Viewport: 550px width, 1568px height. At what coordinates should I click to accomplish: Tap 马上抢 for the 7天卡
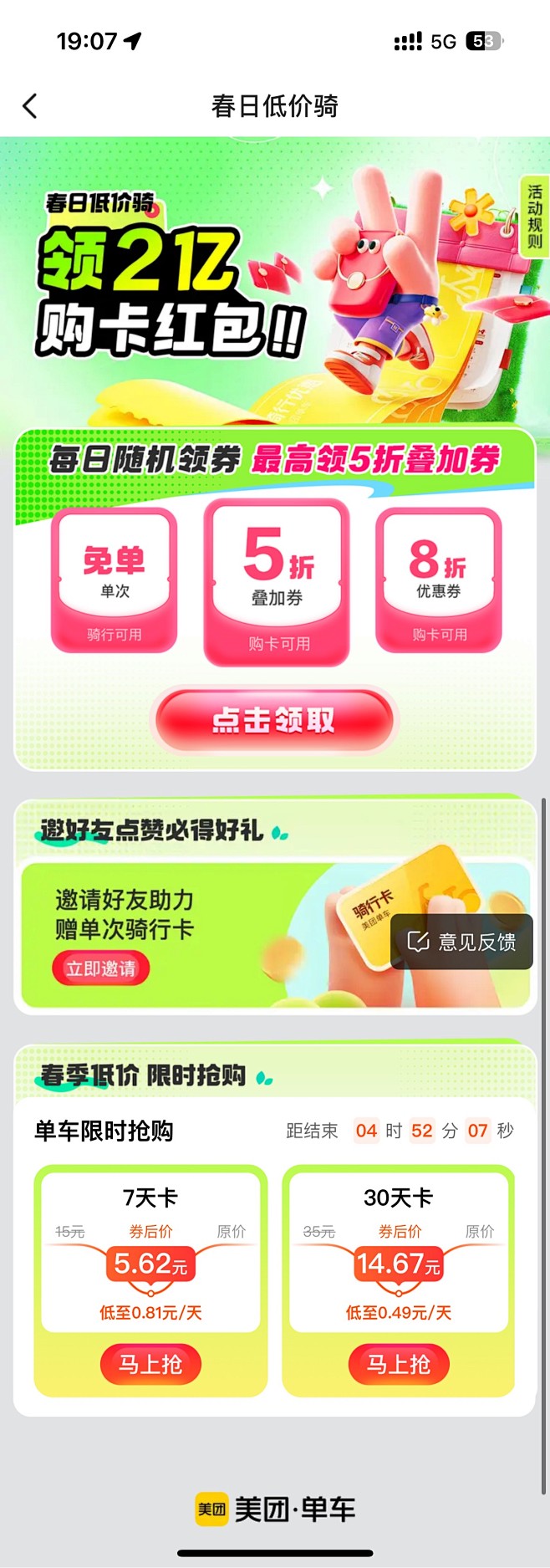150,1364
